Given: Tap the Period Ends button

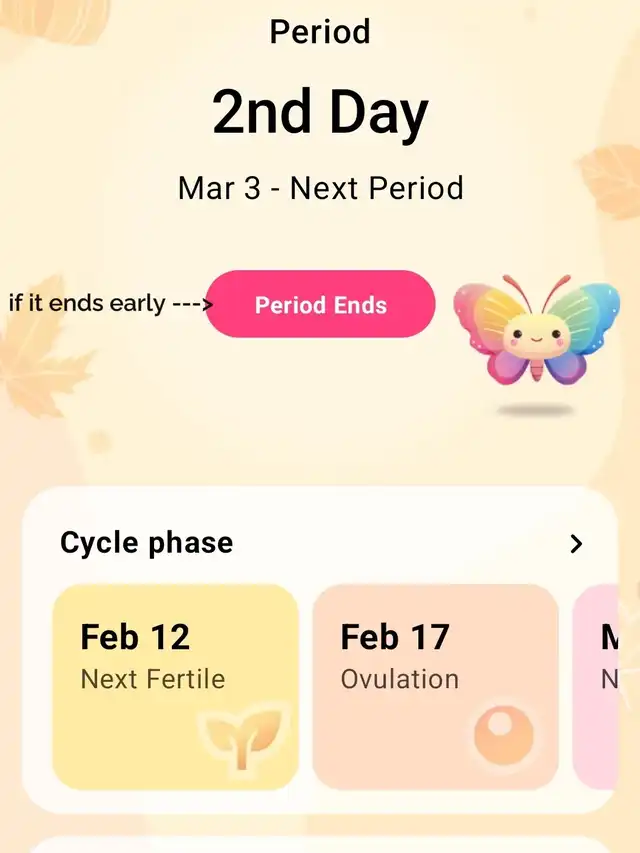Looking at the screenshot, I should pos(320,304).
